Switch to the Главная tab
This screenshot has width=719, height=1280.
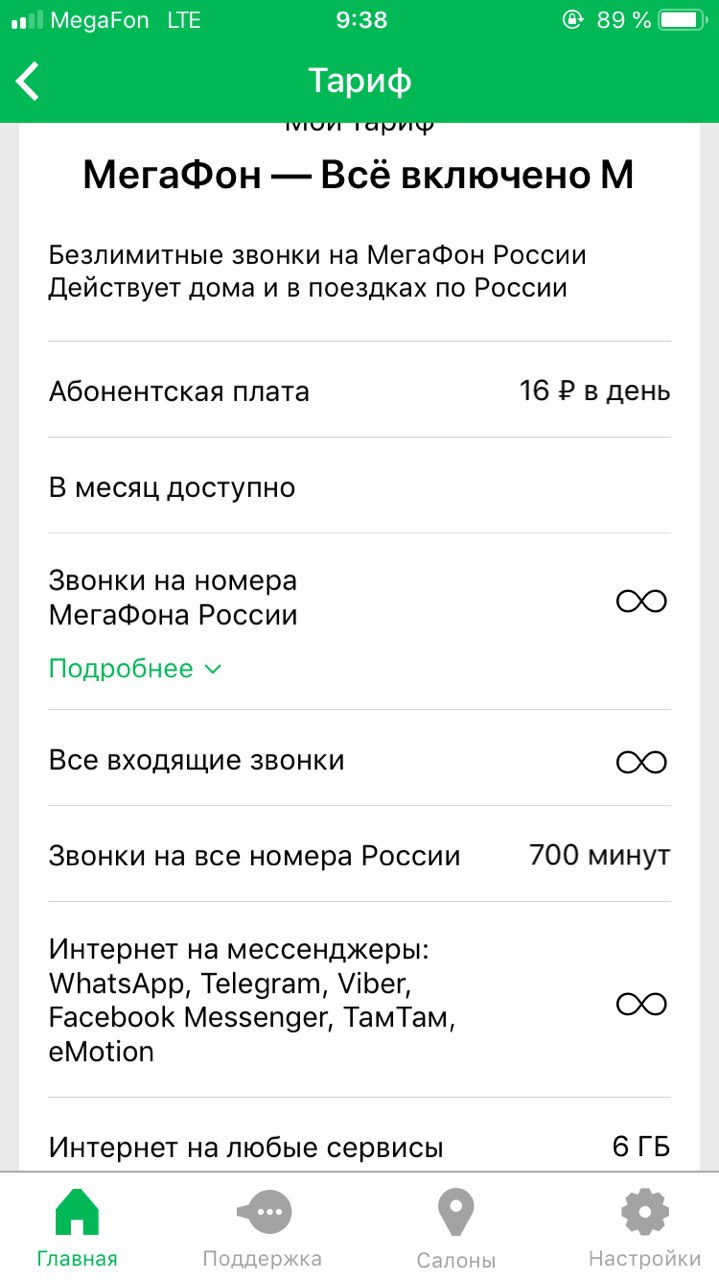[x=77, y=1228]
